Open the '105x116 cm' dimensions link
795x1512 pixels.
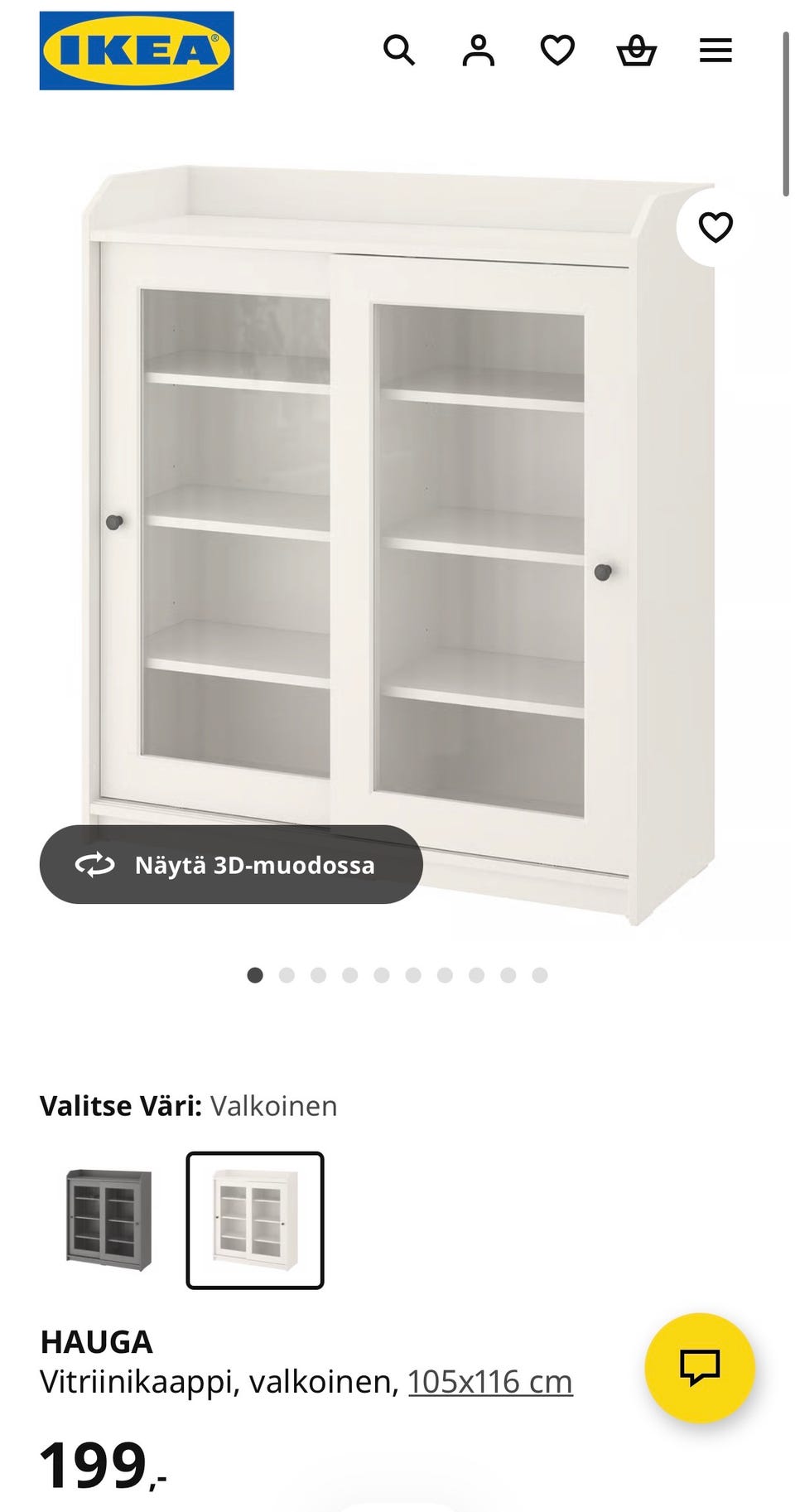point(490,1379)
